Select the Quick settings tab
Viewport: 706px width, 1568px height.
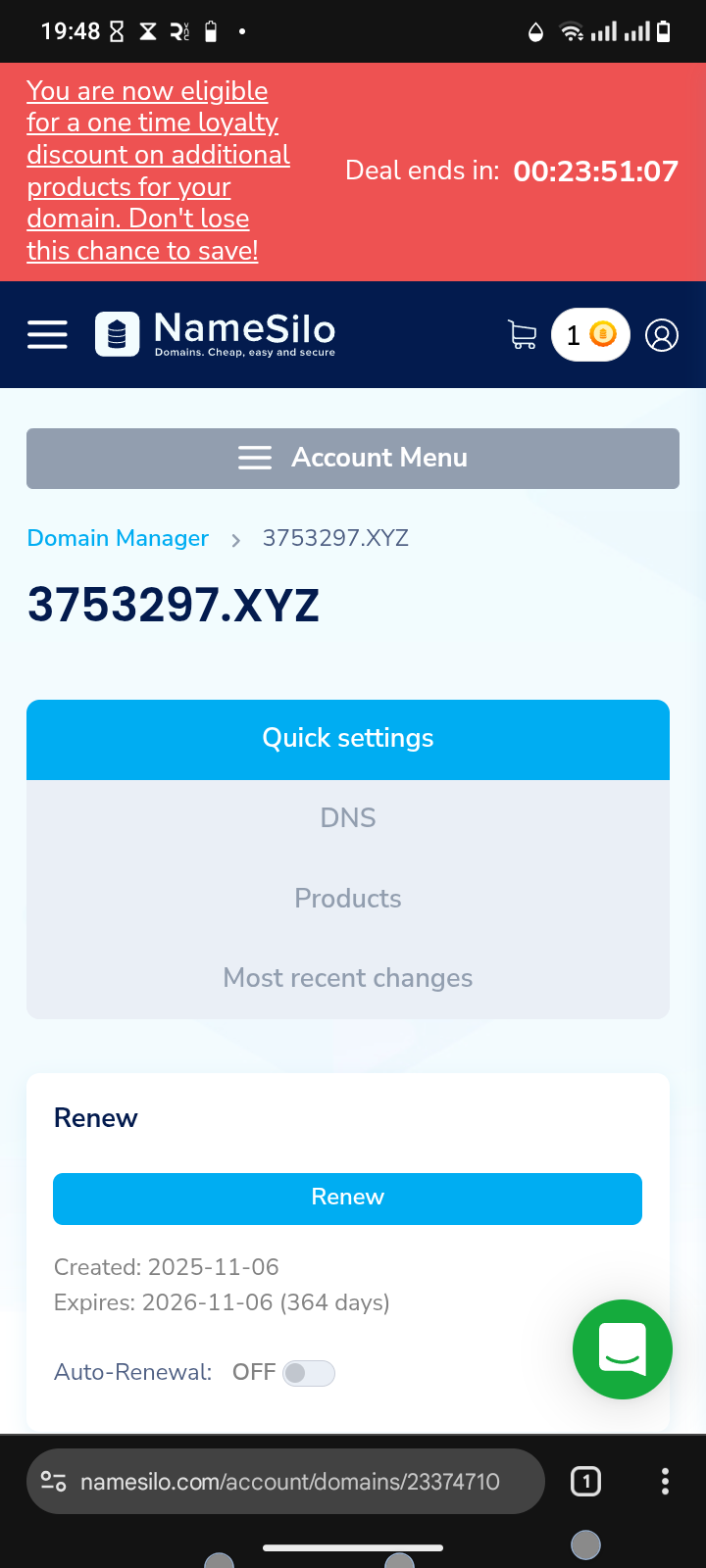tap(348, 739)
